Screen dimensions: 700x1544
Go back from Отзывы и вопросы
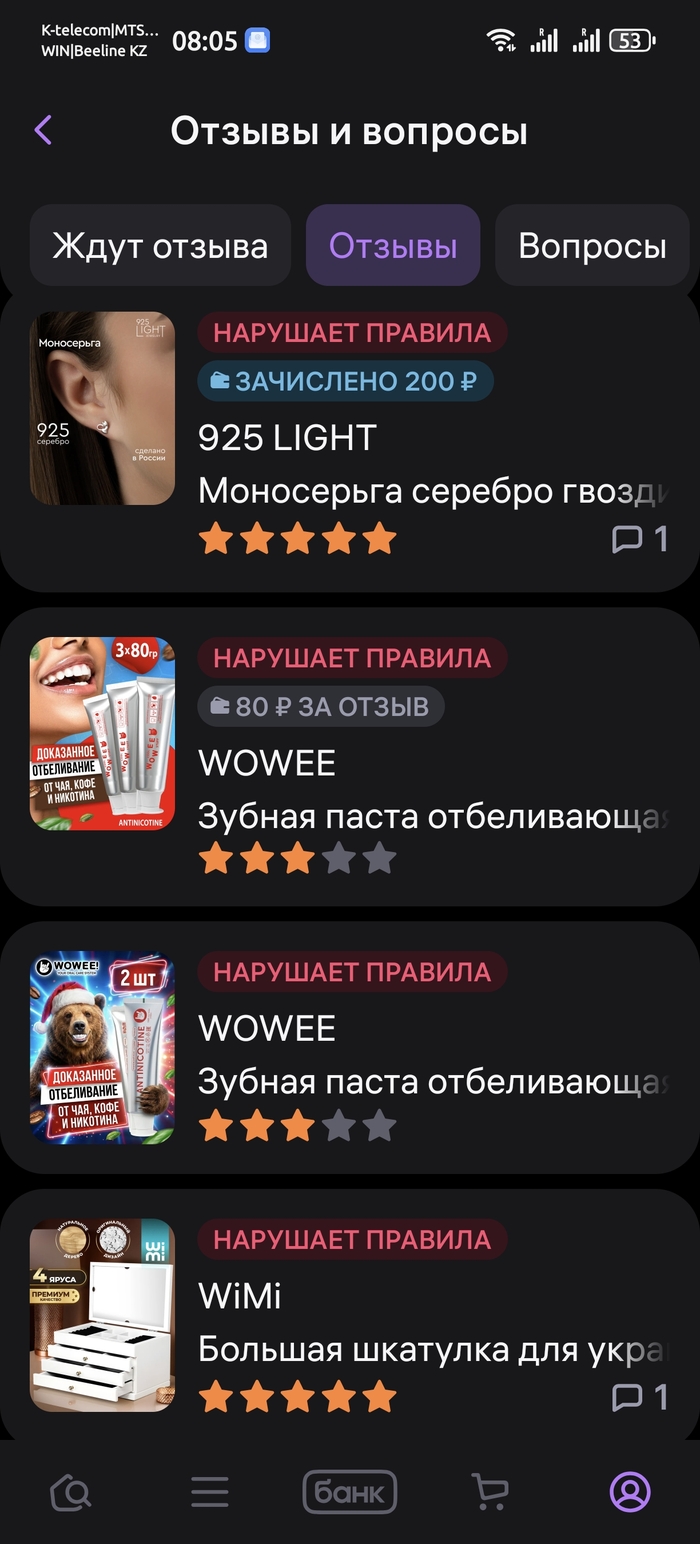pyautogui.click(x=43, y=130)
